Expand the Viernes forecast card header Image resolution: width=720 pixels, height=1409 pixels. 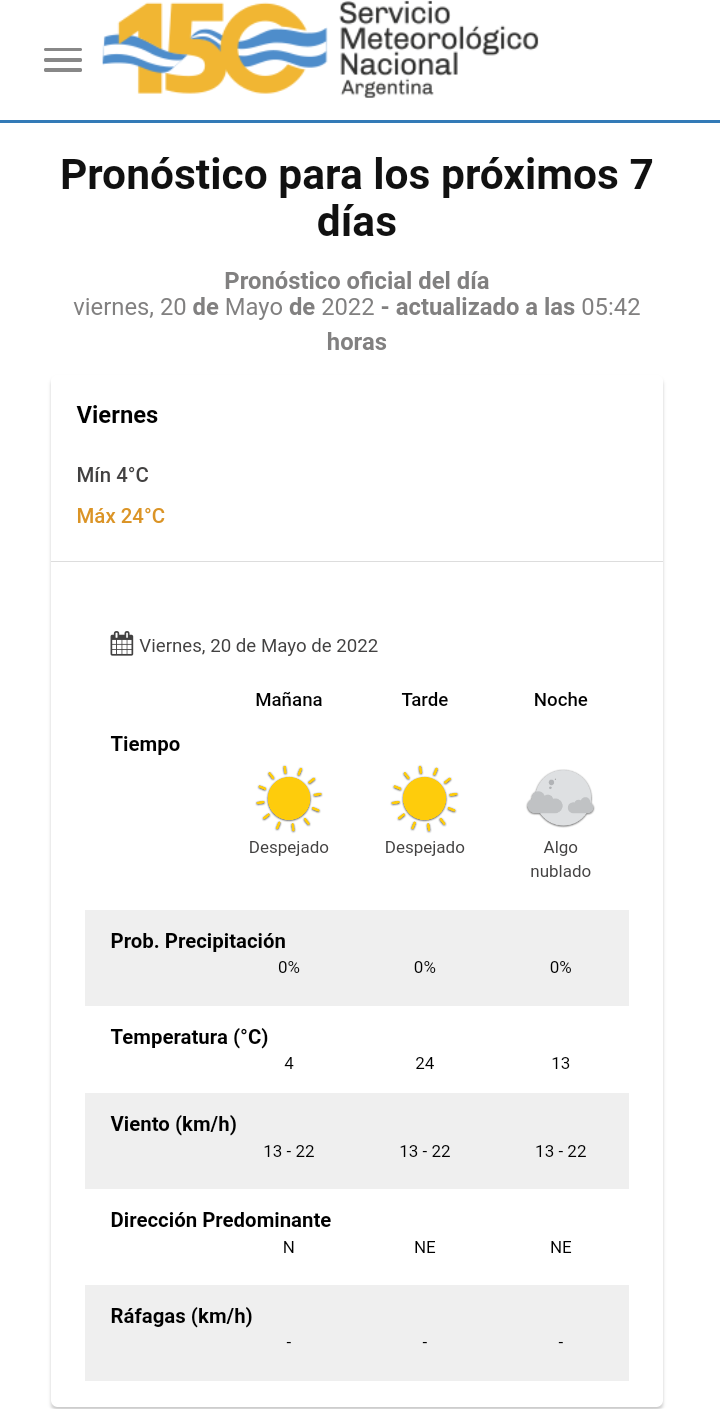click(x=357, y=469)
